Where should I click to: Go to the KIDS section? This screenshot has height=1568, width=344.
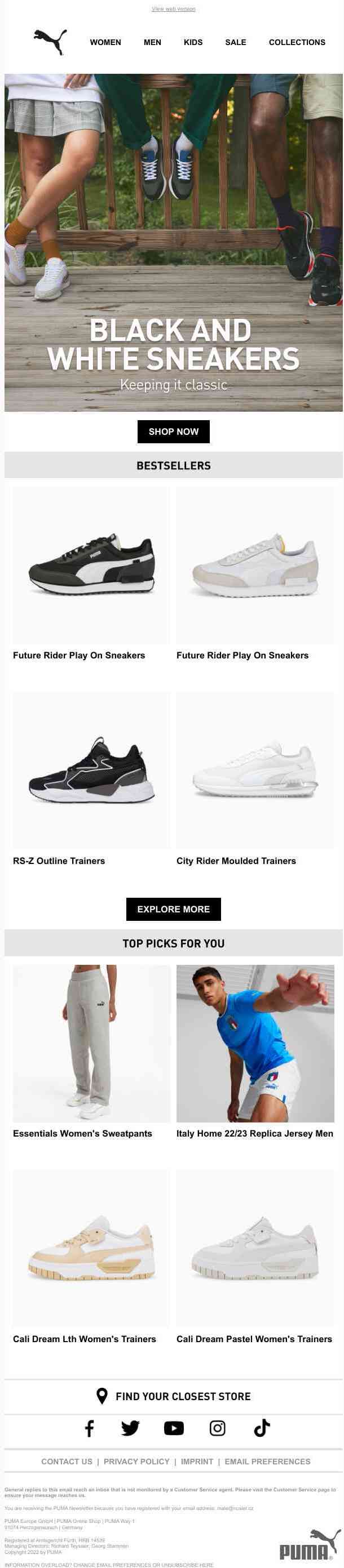pos(193,42)
